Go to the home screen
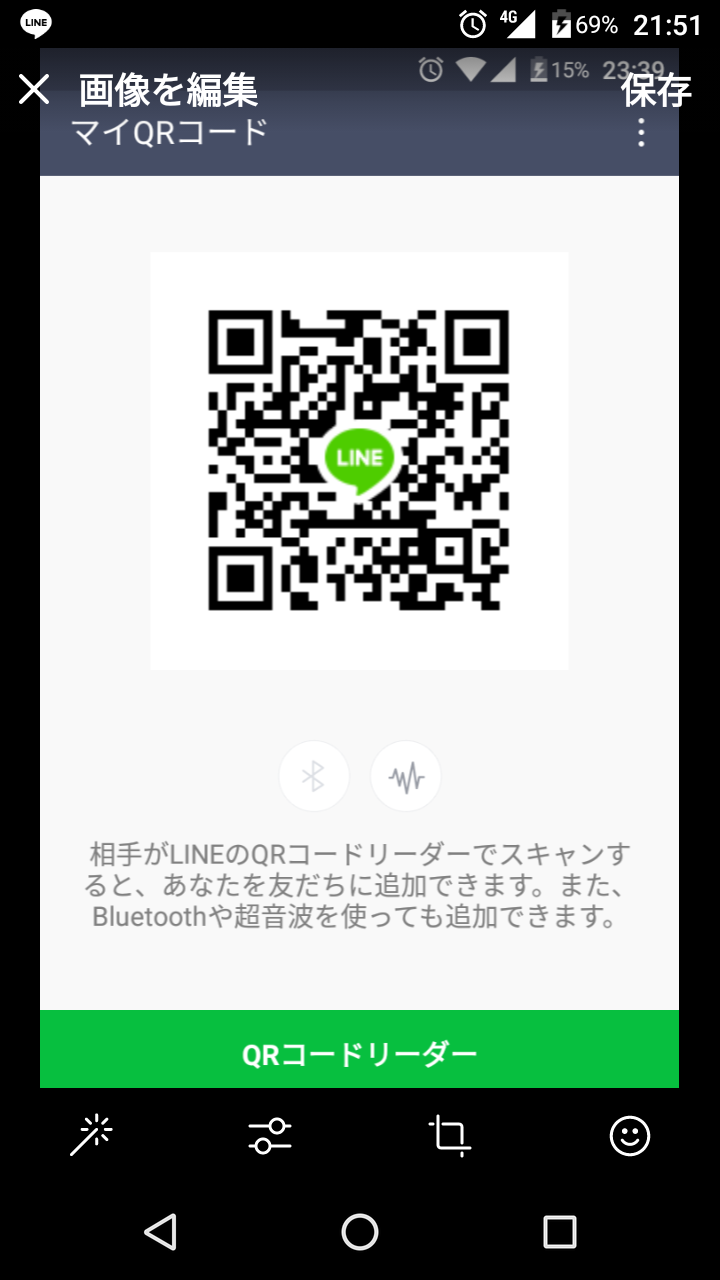This screenshot has width=720, height=1280. coord(360,1232)
